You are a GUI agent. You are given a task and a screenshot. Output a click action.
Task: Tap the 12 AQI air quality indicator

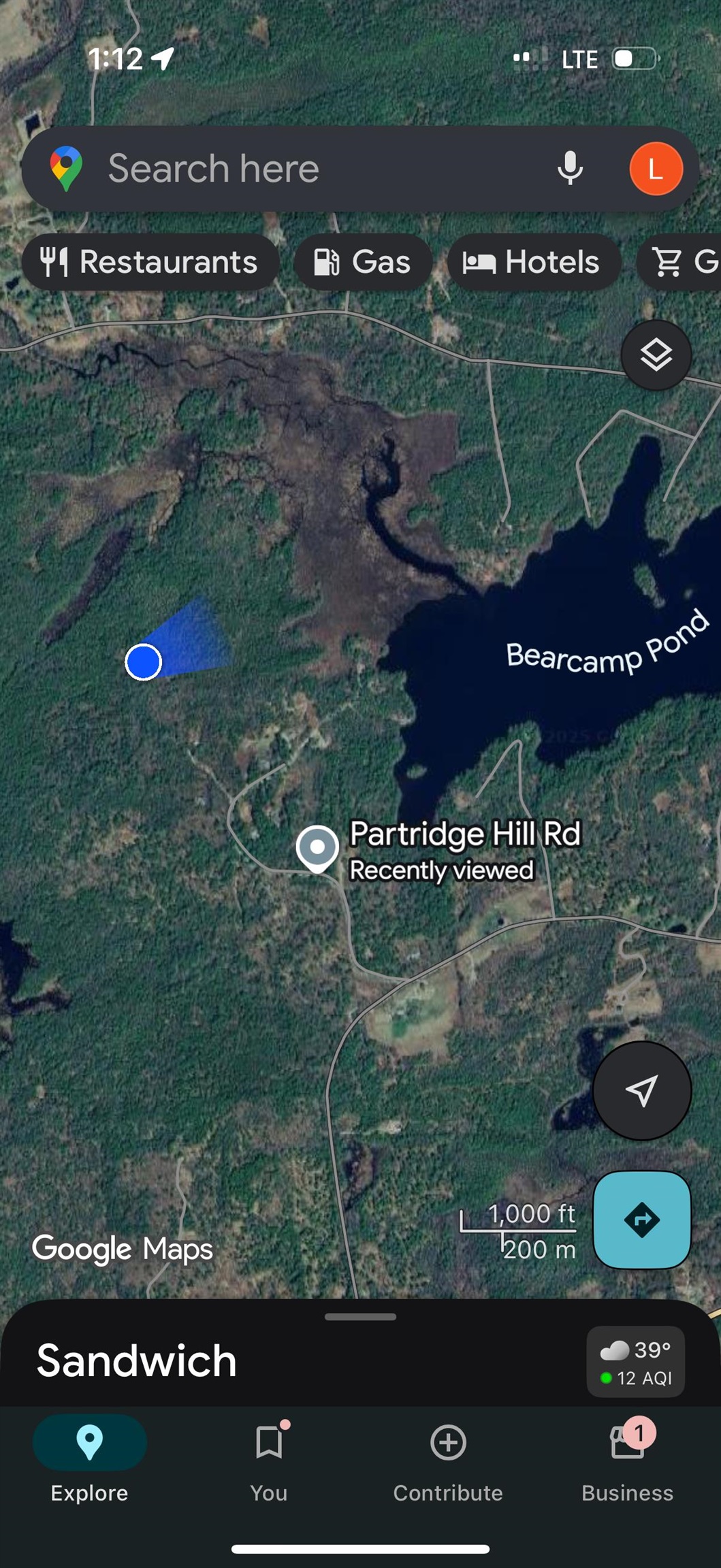click(639, 1377)
